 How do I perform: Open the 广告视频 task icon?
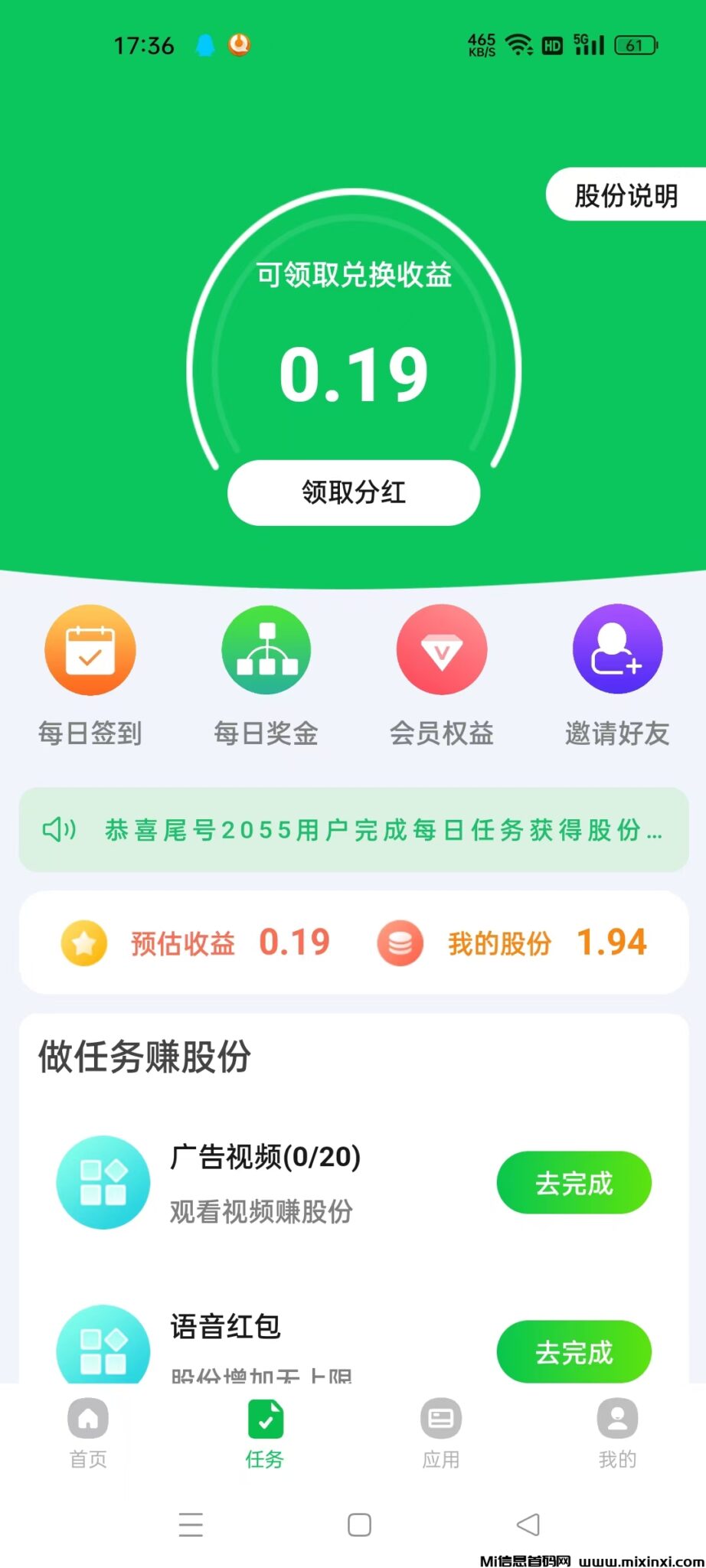point(103,1182)
